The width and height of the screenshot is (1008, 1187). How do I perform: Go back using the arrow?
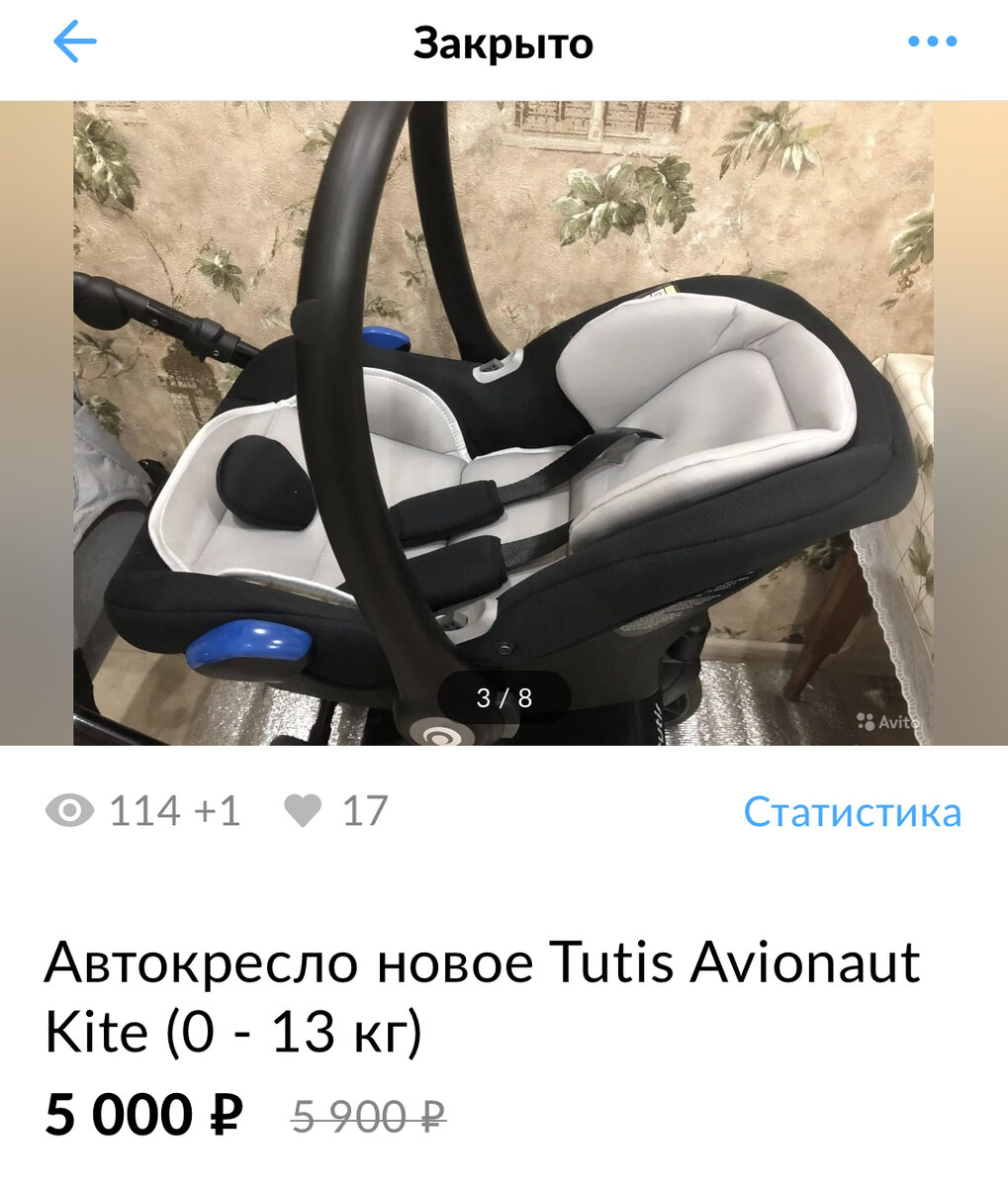(x=74, y=43)
